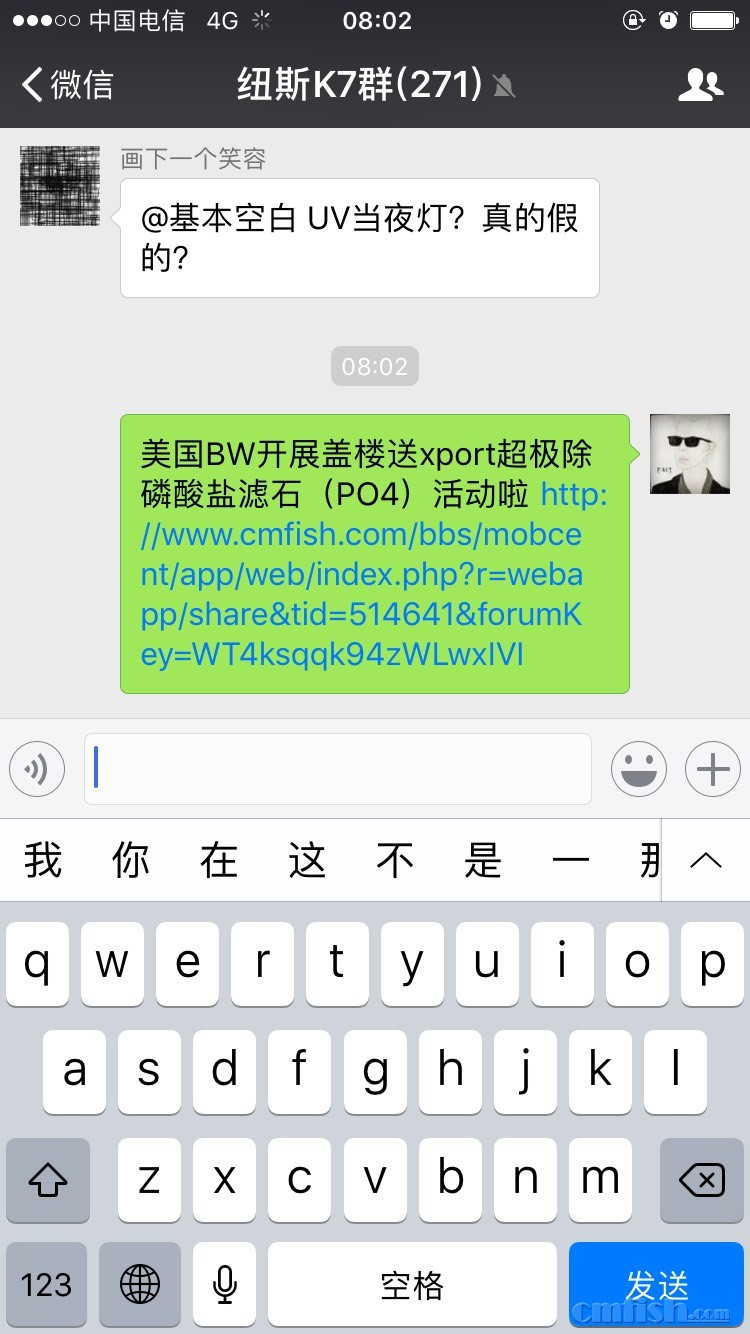Screen dimensions: 750x1334
Task: Open the group members icon top right
Action: (701, 84)
